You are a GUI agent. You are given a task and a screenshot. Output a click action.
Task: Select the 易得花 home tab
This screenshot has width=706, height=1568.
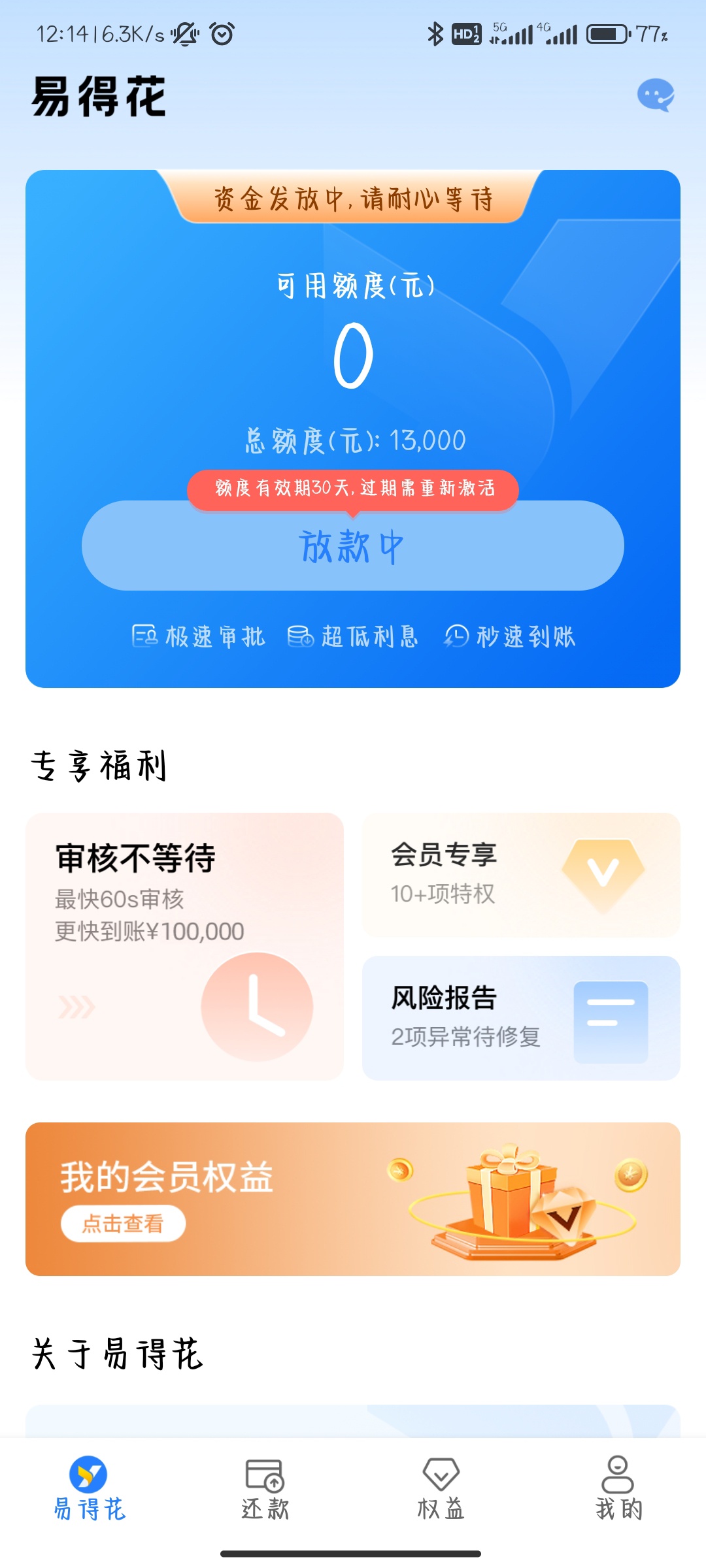click(x=89, y=1490)
